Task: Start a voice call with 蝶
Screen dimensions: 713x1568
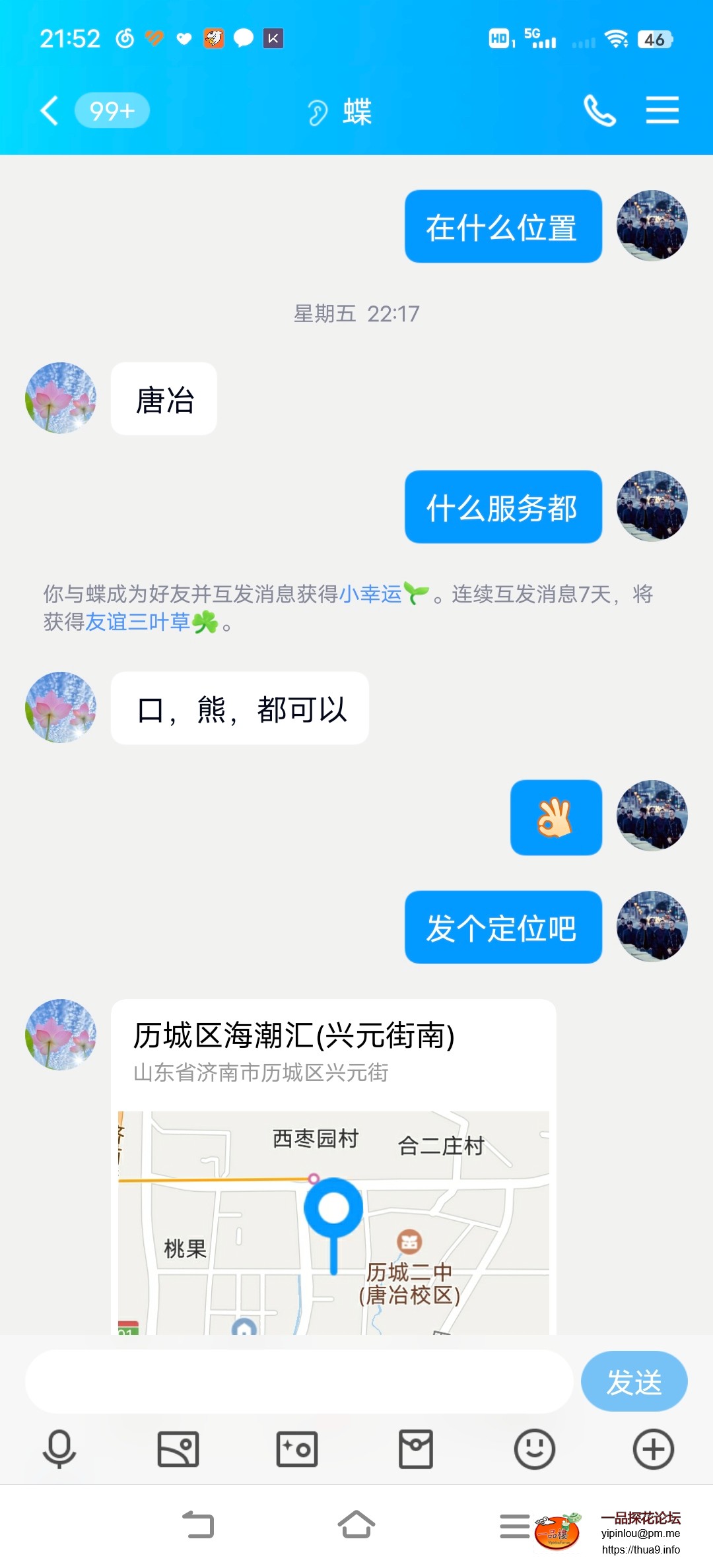Action: tap(601, 111)
